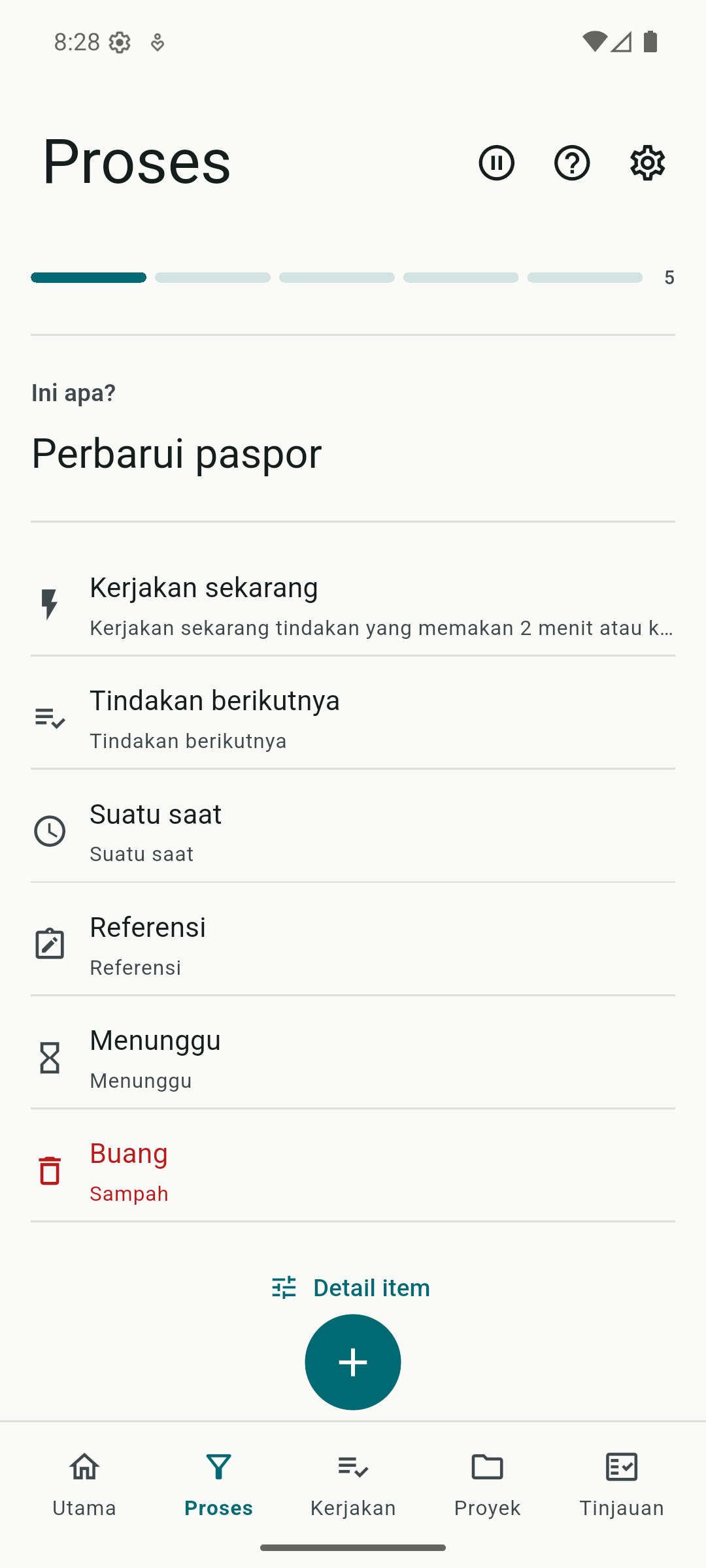Screen dimensions: 706x1568
Task: Tap the pause icon in the header
Action: click(496, 163)
